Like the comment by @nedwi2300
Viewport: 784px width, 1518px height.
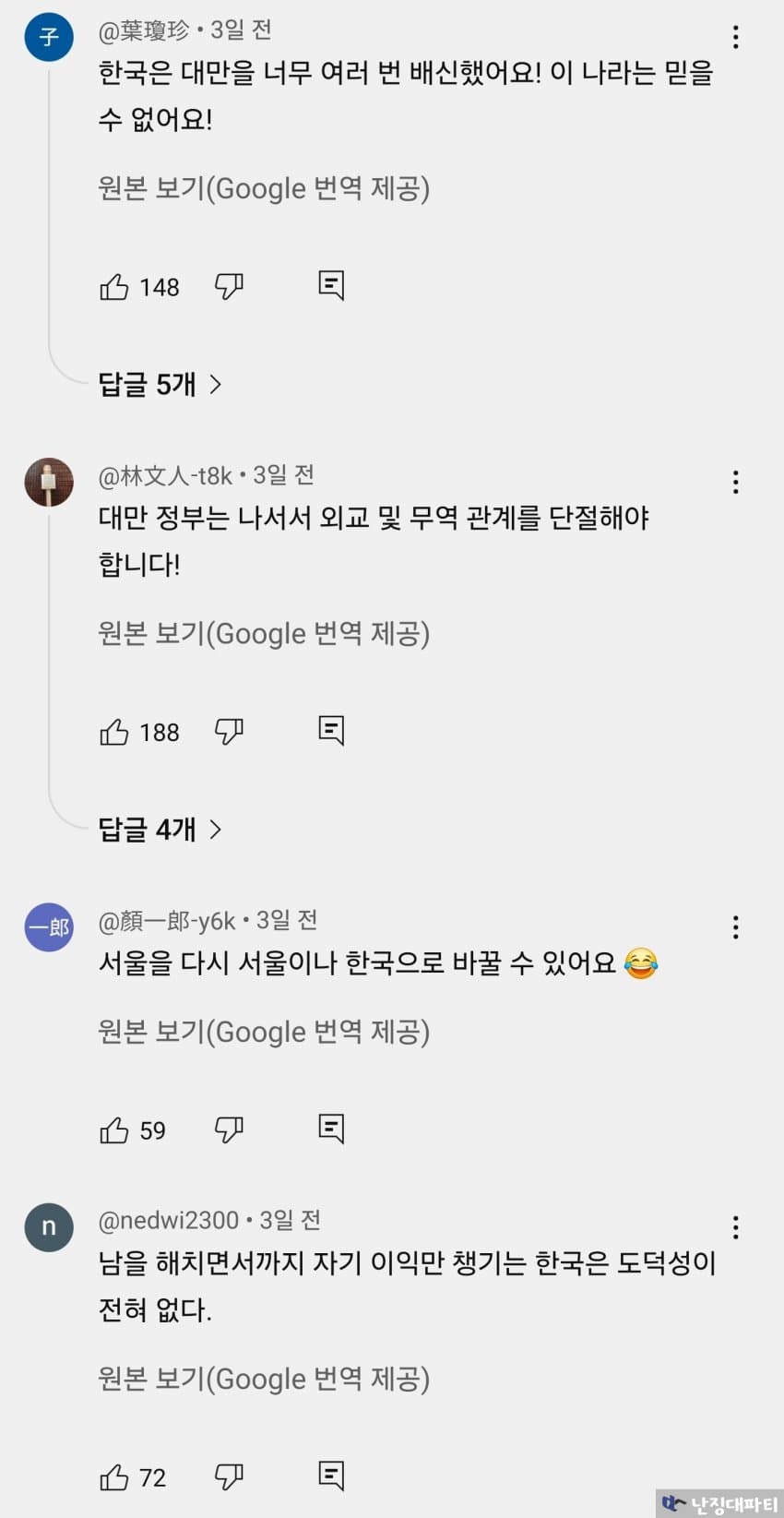114,1477
